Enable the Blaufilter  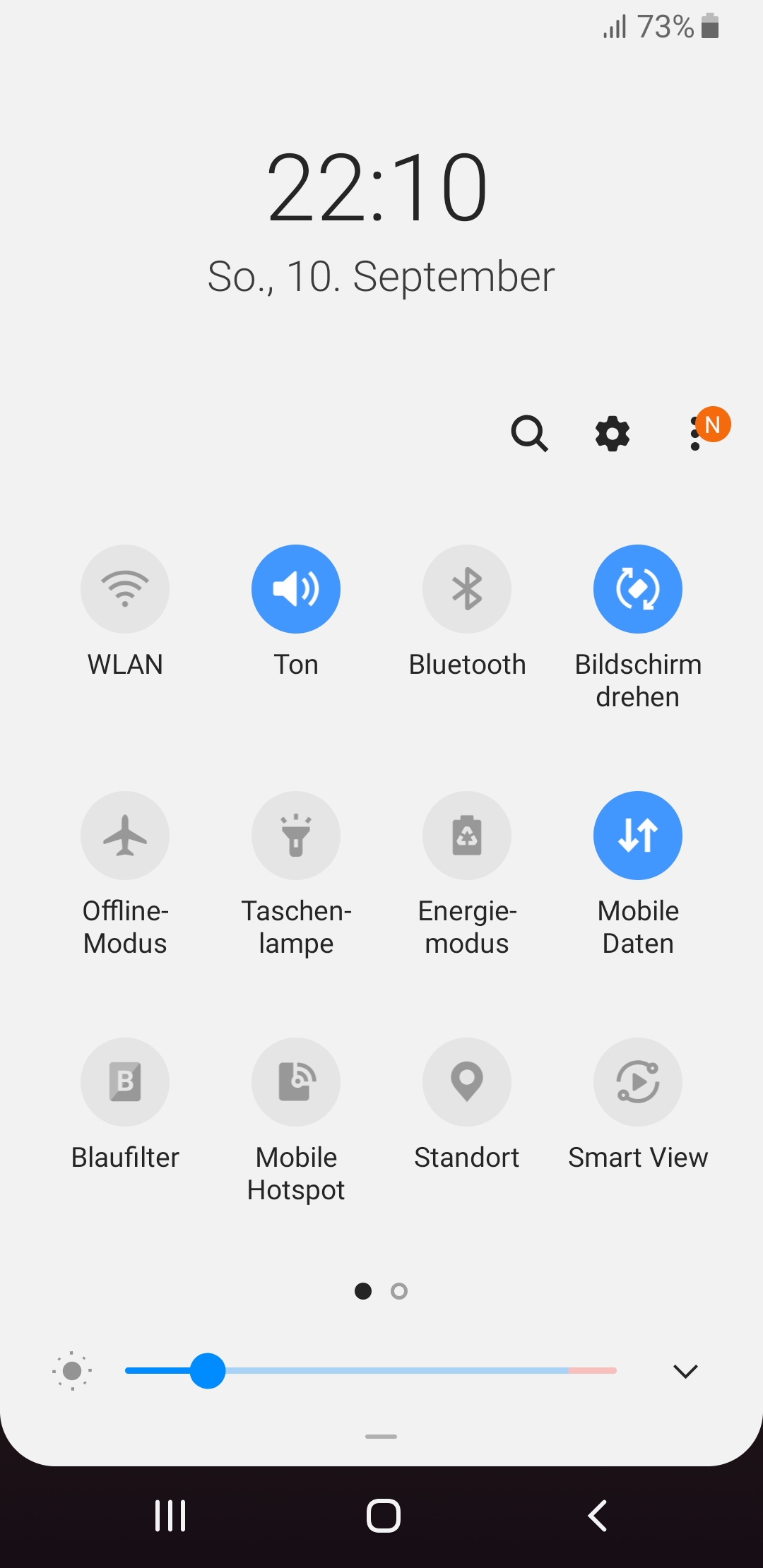click(x=125, y=1082)
